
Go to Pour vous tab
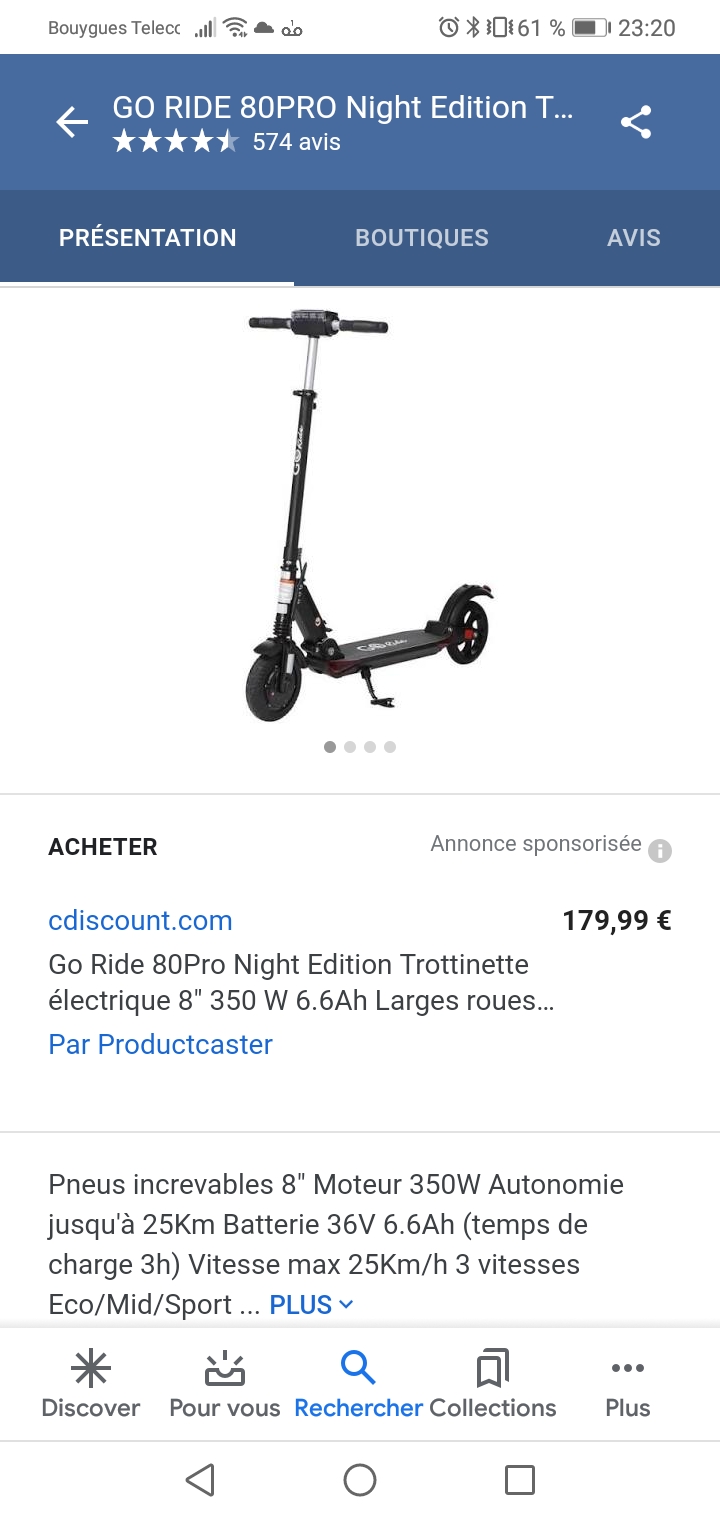[x=225, y=1385]
